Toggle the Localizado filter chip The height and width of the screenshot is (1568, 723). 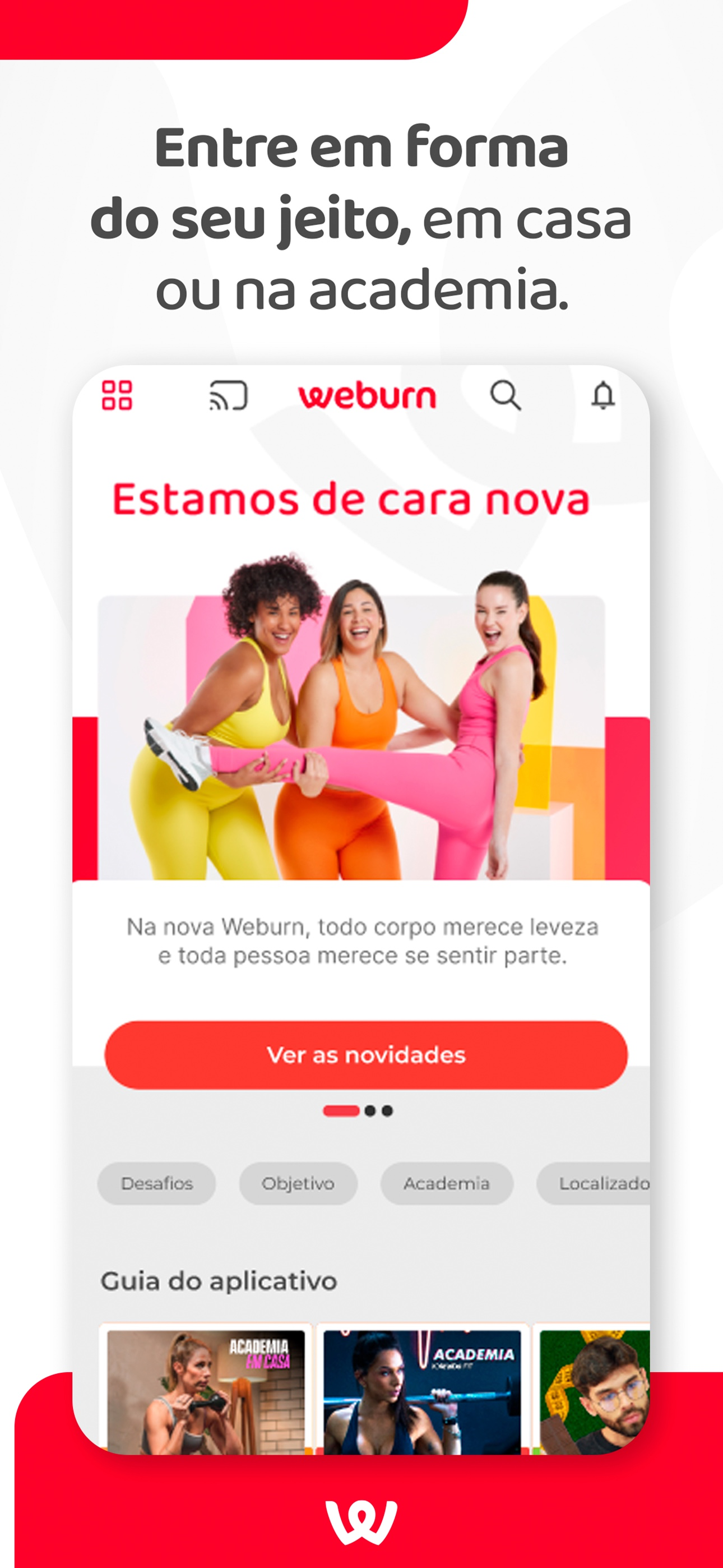pos(604,1183)
